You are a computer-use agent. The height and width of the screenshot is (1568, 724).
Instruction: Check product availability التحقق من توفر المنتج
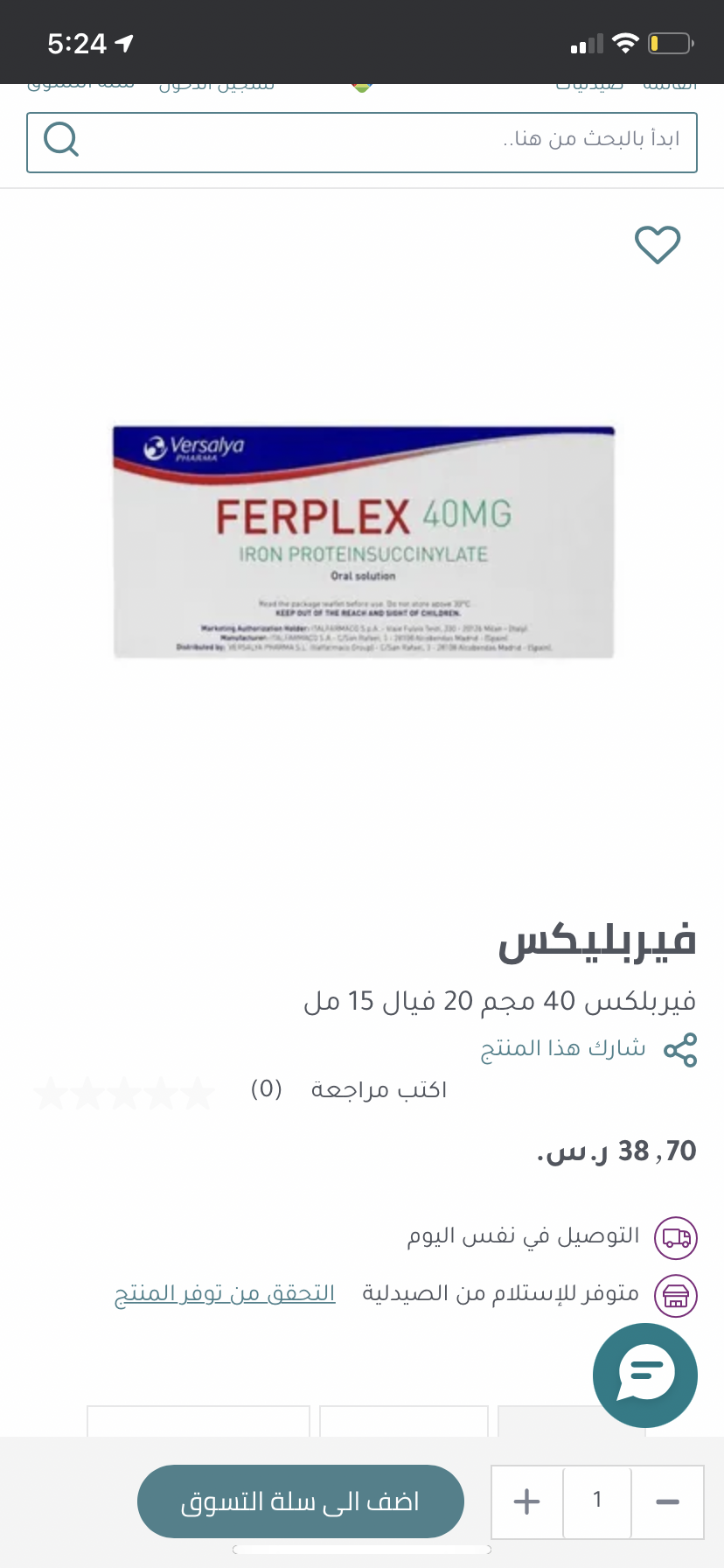226,1293
